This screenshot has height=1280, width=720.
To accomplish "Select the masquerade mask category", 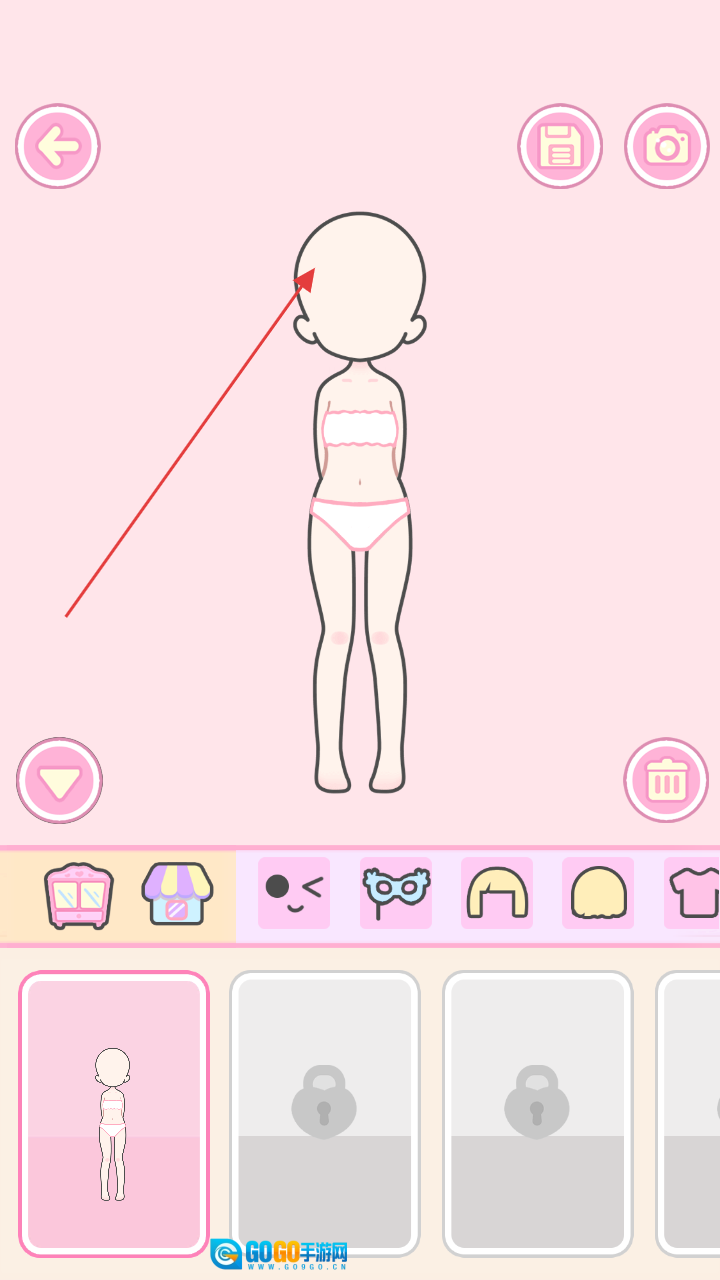I will [x=396, y=893].
